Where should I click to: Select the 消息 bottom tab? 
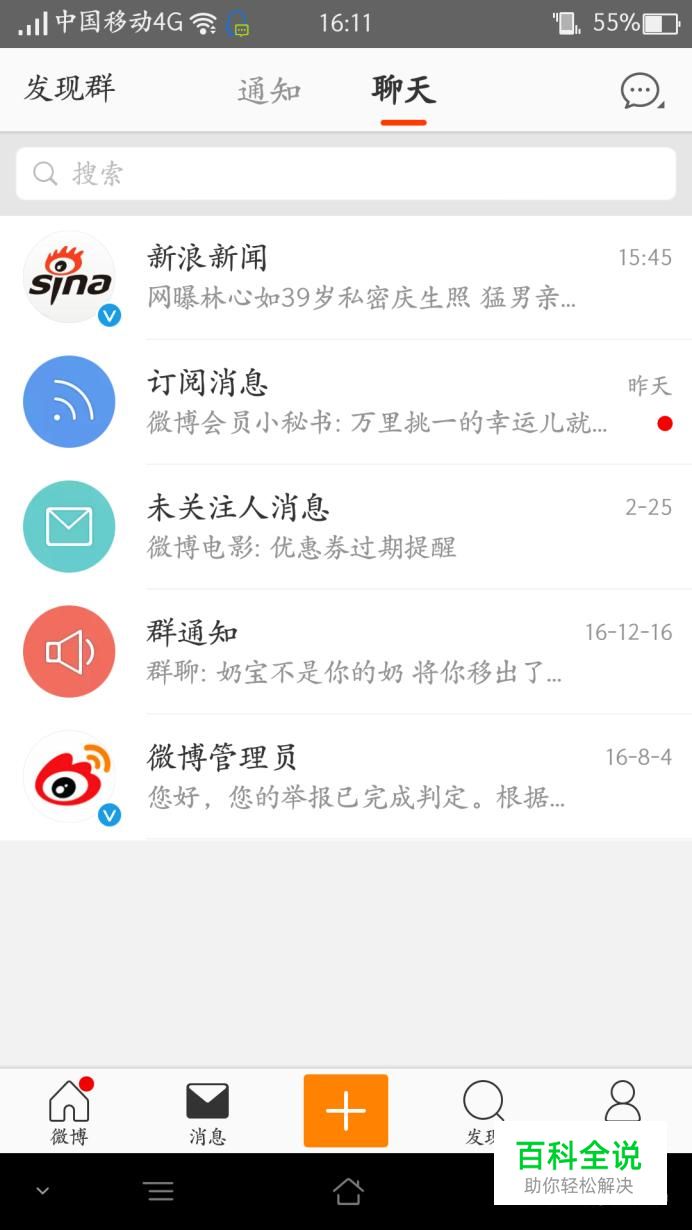(x=207, y=1111)
